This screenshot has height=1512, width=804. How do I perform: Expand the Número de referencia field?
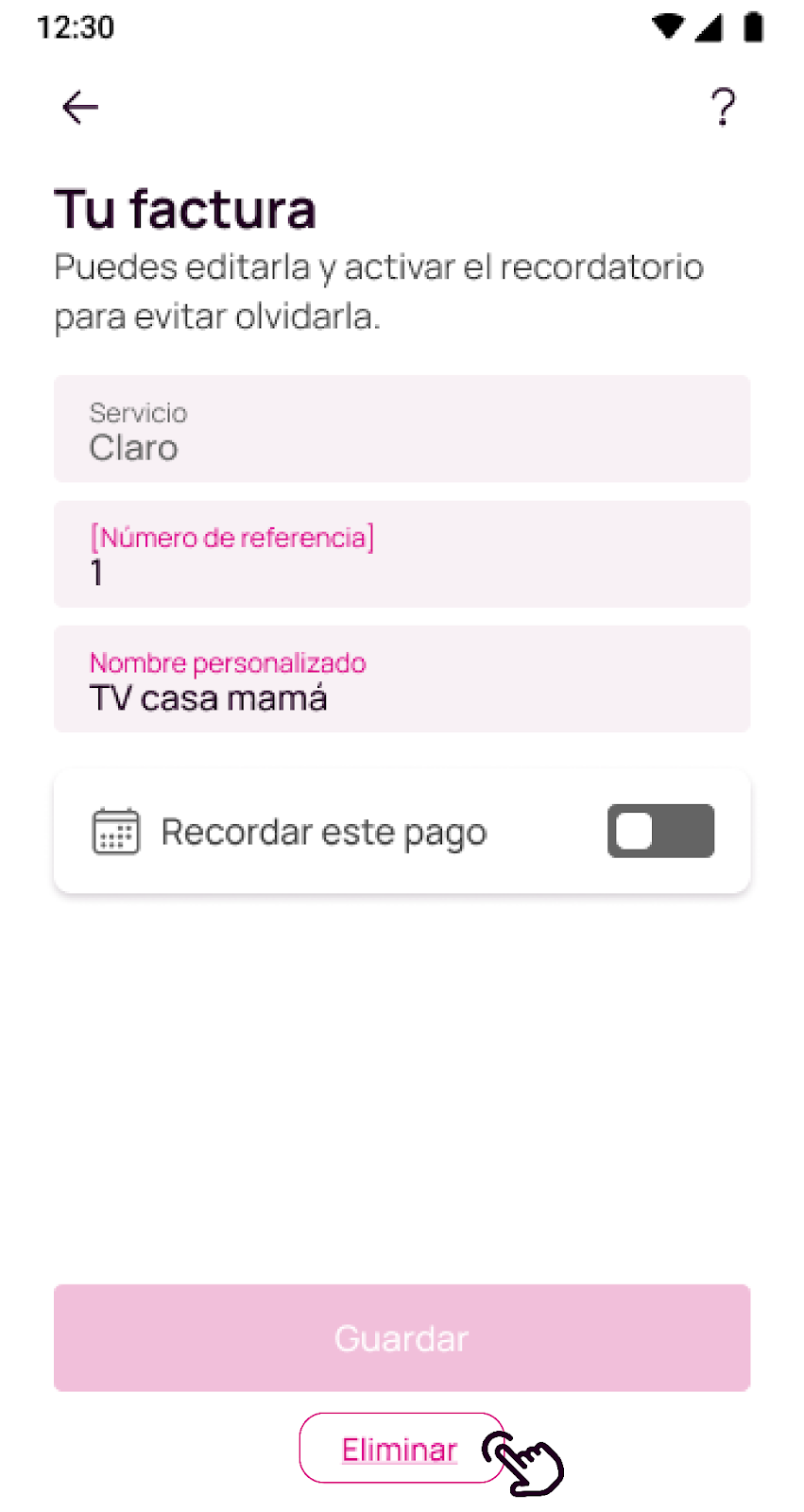click(x=402, y=554)
